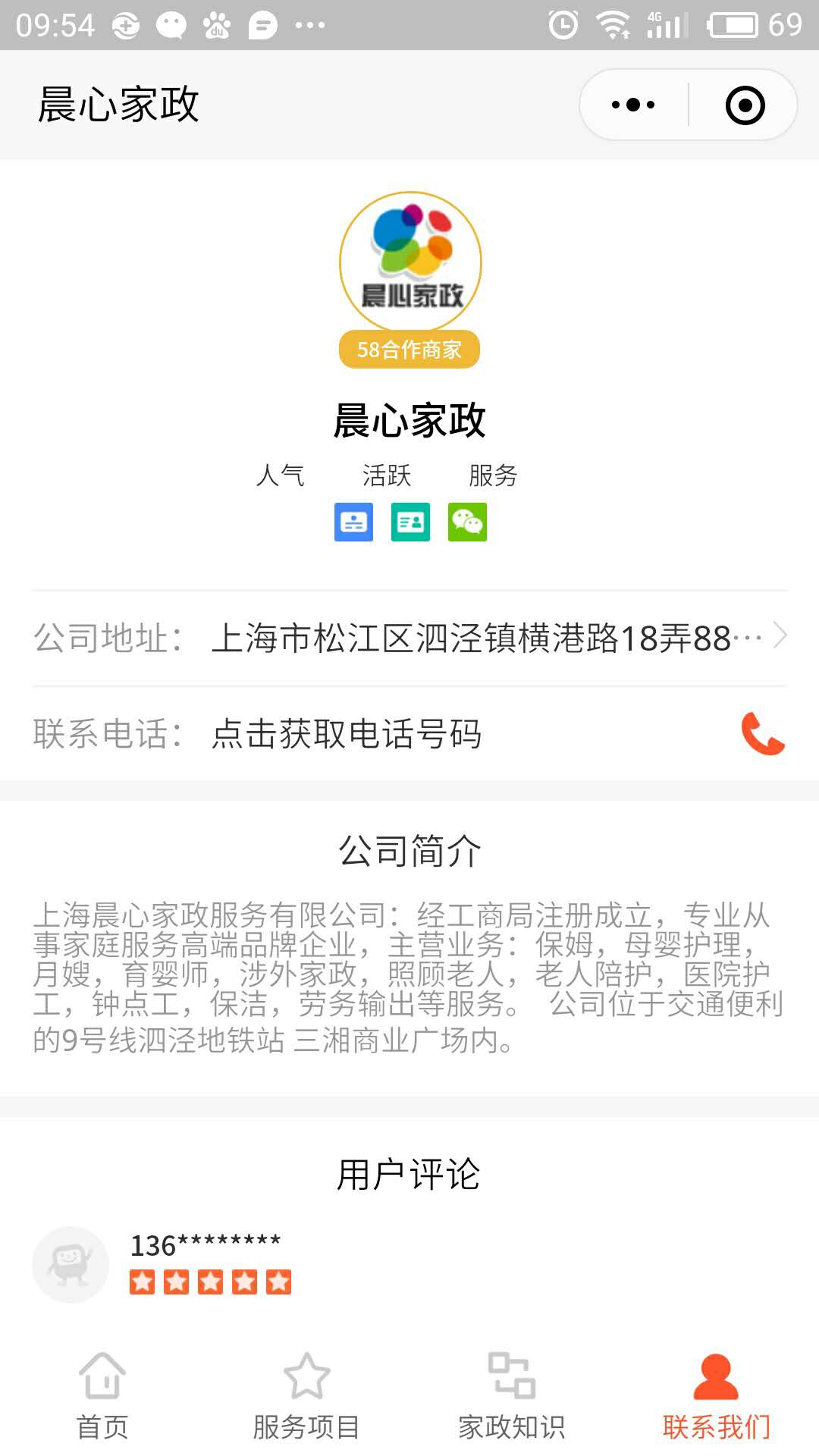Go to the 首页 tab
The width and height of the screenshot is (819, 1456).
pos(102,1396)
